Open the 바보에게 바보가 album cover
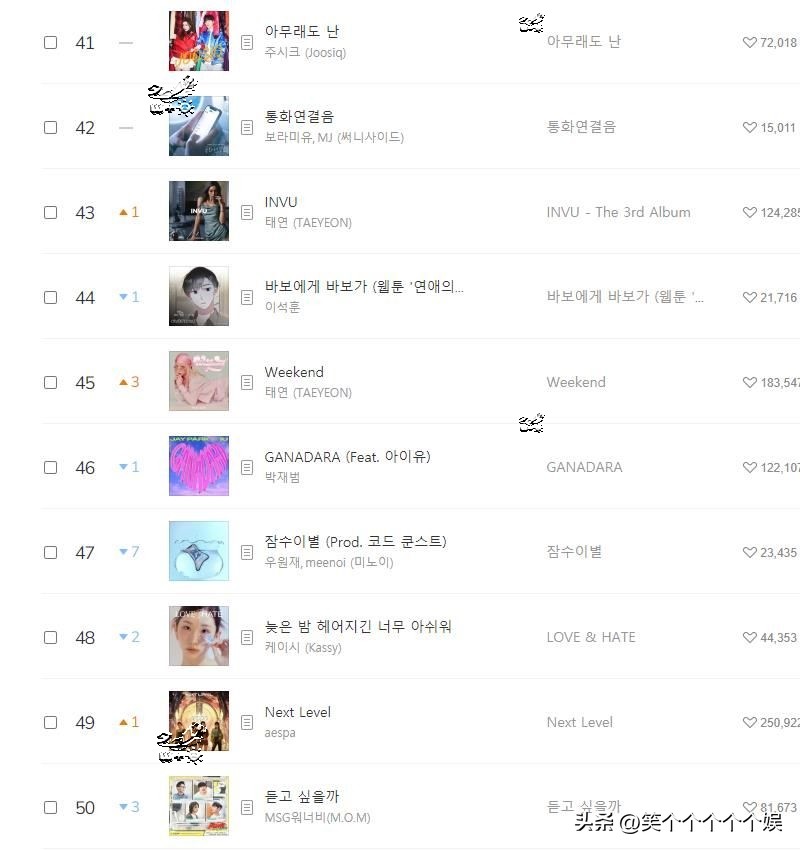The height and width of the screenshot is (850, 800). coord(199,296)
